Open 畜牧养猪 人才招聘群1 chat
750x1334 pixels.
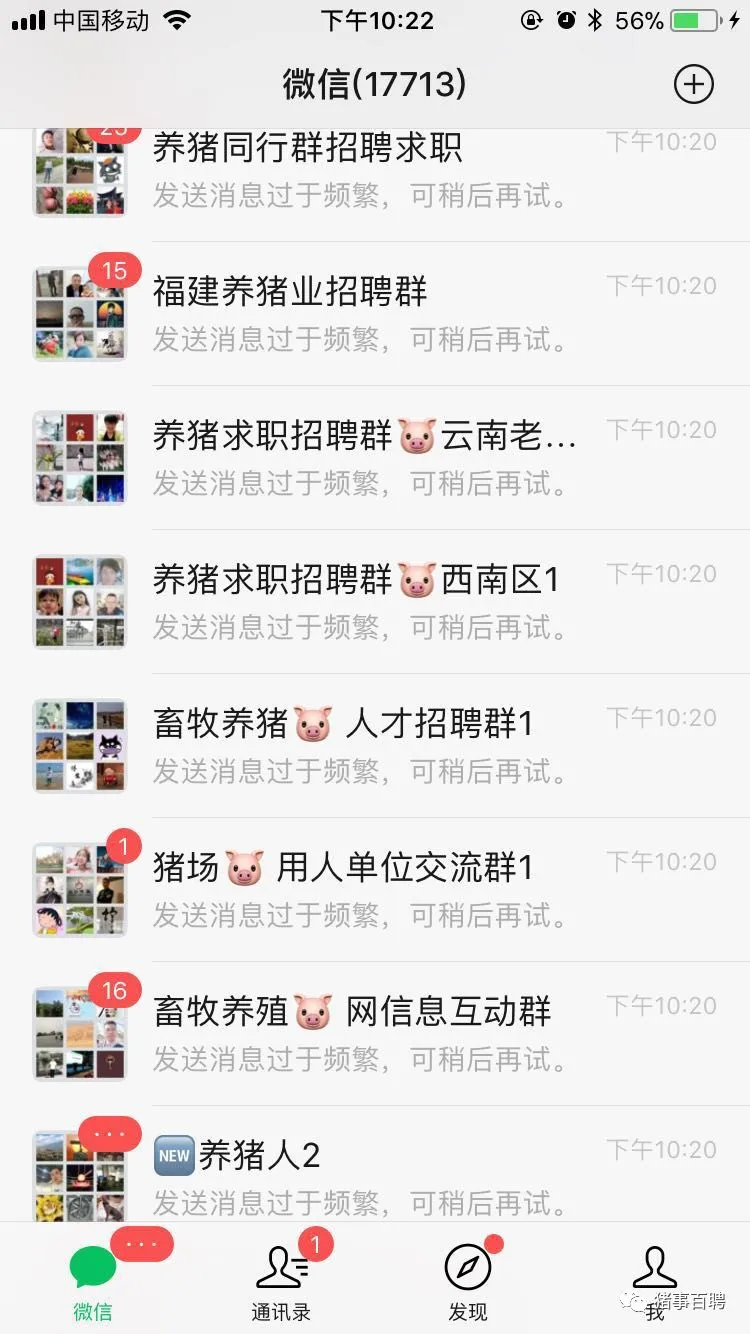[x=375, y=746]
